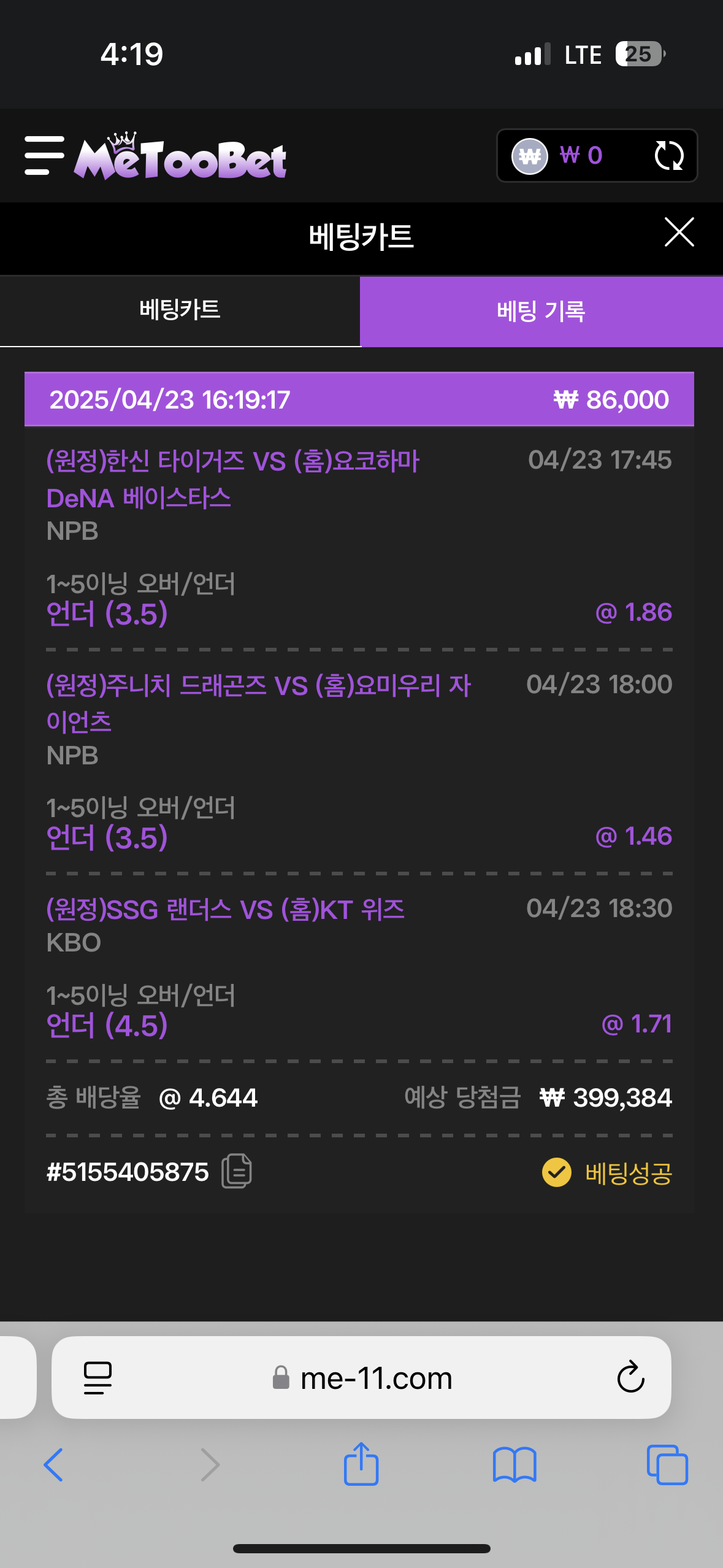This screenshot has width=723, height=1568.
Task: Open the MeTooBet home logo
Action: (180, 158)
